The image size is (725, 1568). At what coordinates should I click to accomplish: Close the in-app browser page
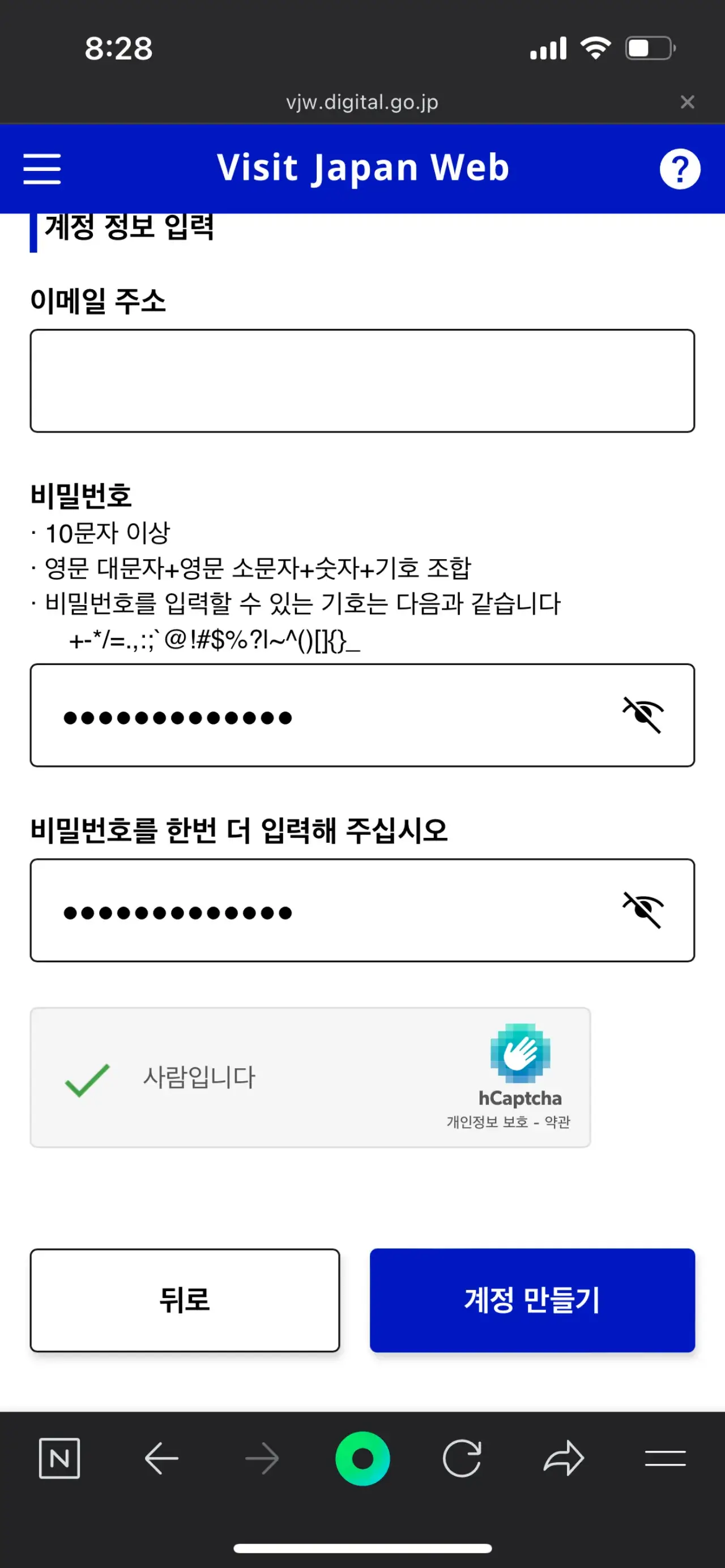[687, 102]
